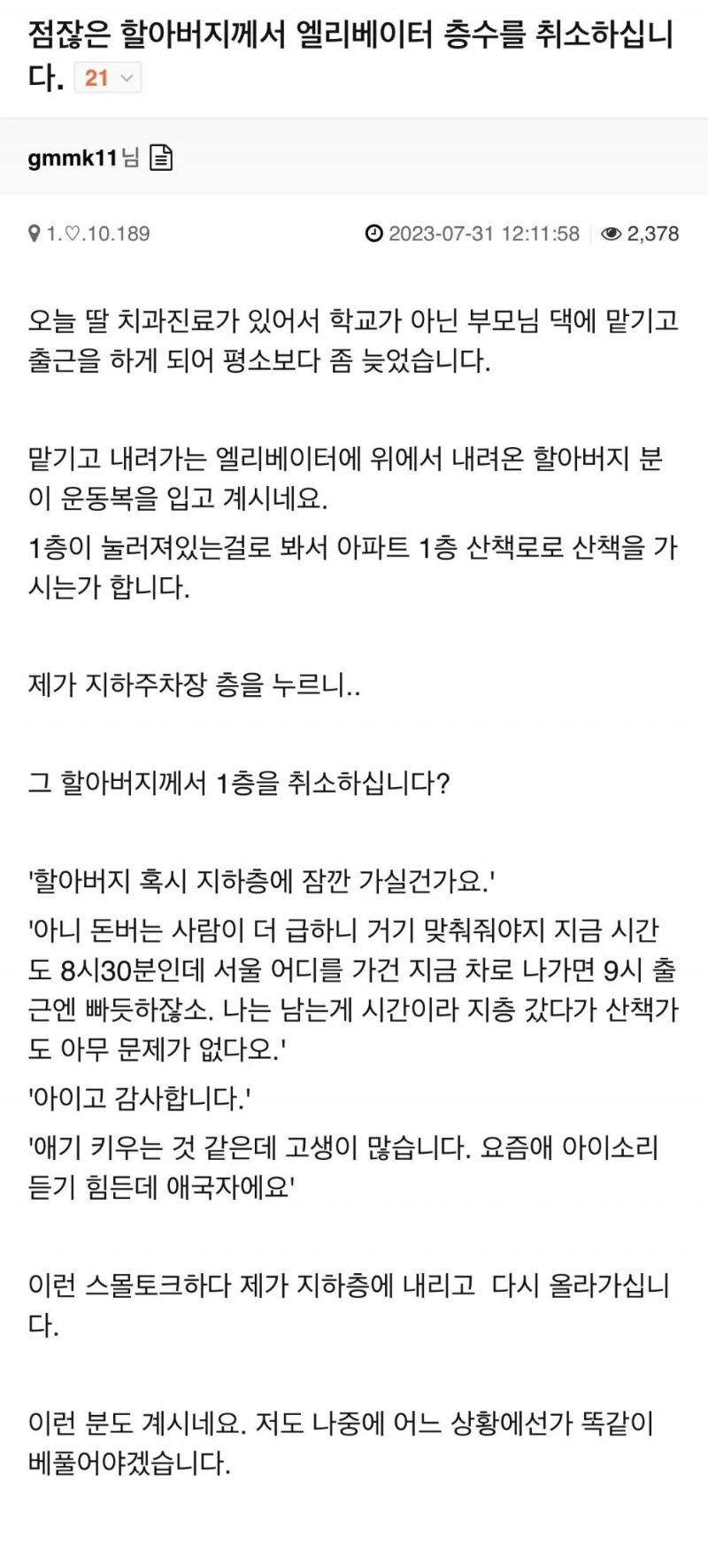Tap the document icon beside gmmk11

tap(161, 158)
